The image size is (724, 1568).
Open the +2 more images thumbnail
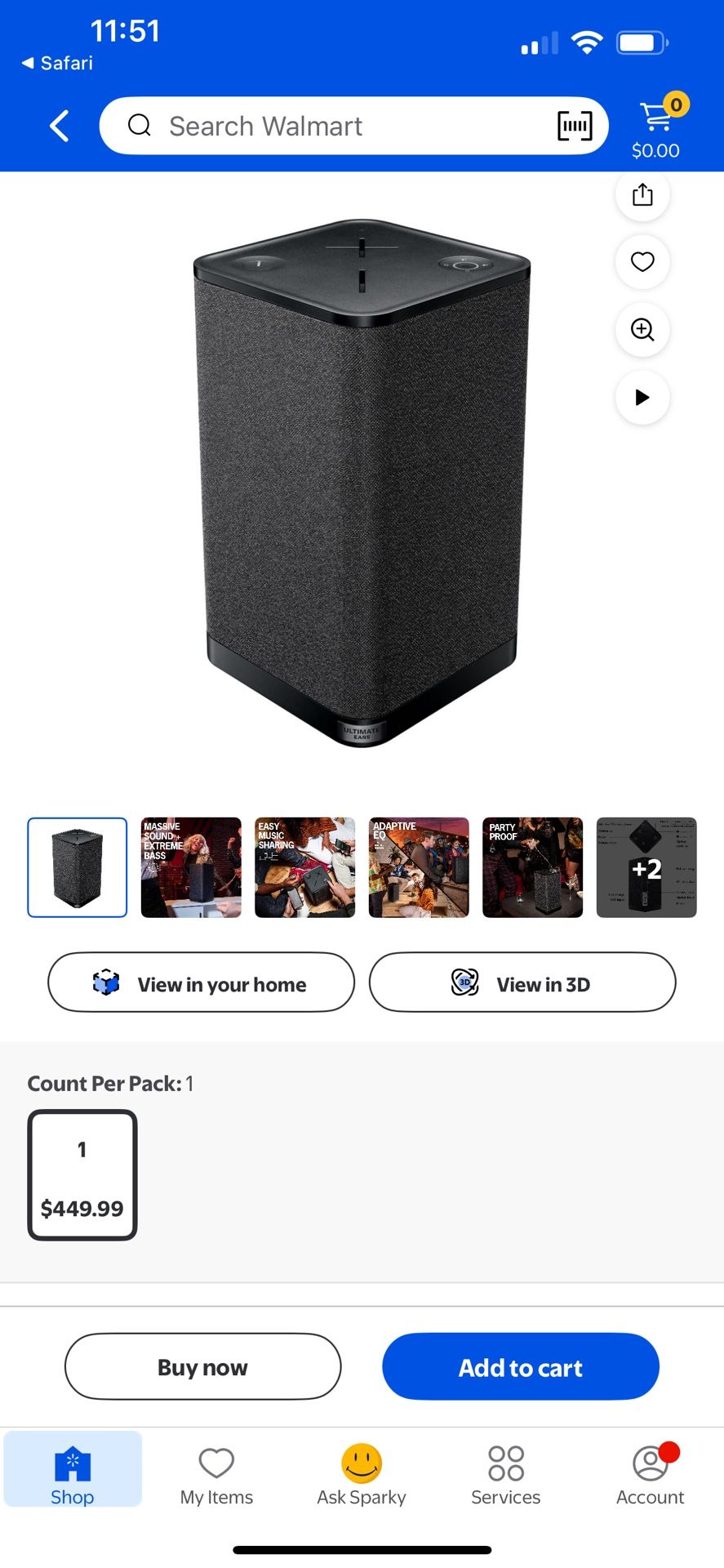[646, 867]
